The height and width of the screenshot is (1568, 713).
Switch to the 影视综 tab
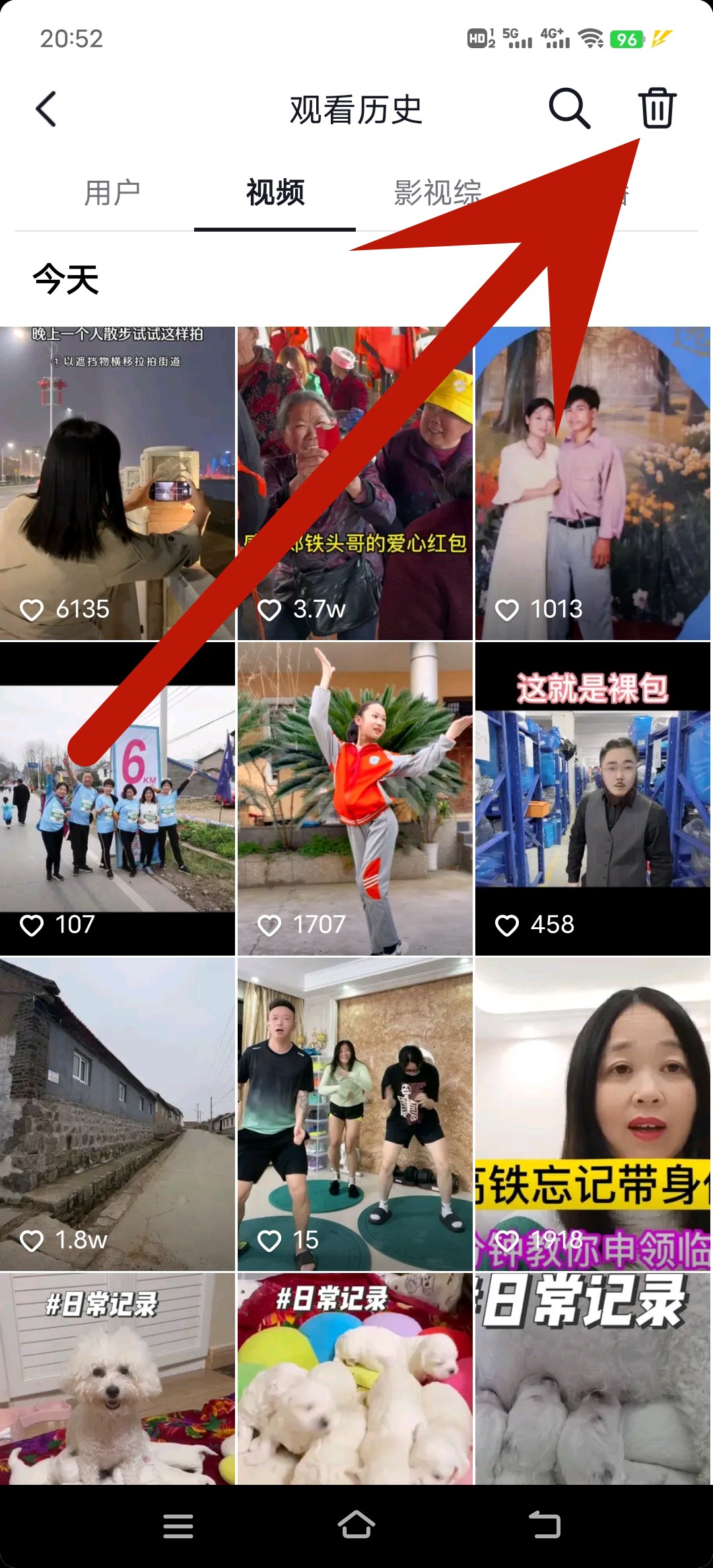pos(437,193)
